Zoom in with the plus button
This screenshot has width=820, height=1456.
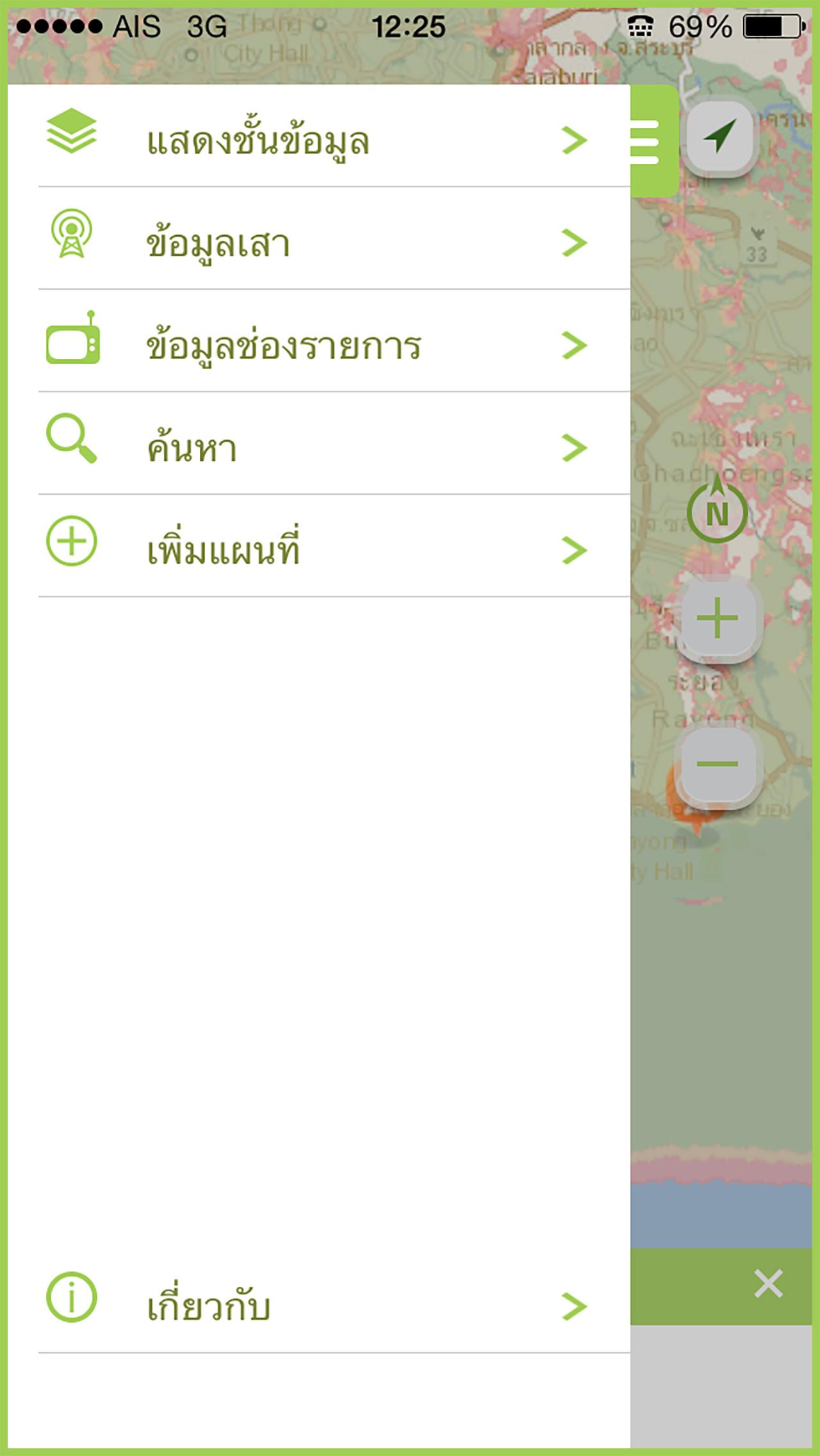(x=717, y=618)
